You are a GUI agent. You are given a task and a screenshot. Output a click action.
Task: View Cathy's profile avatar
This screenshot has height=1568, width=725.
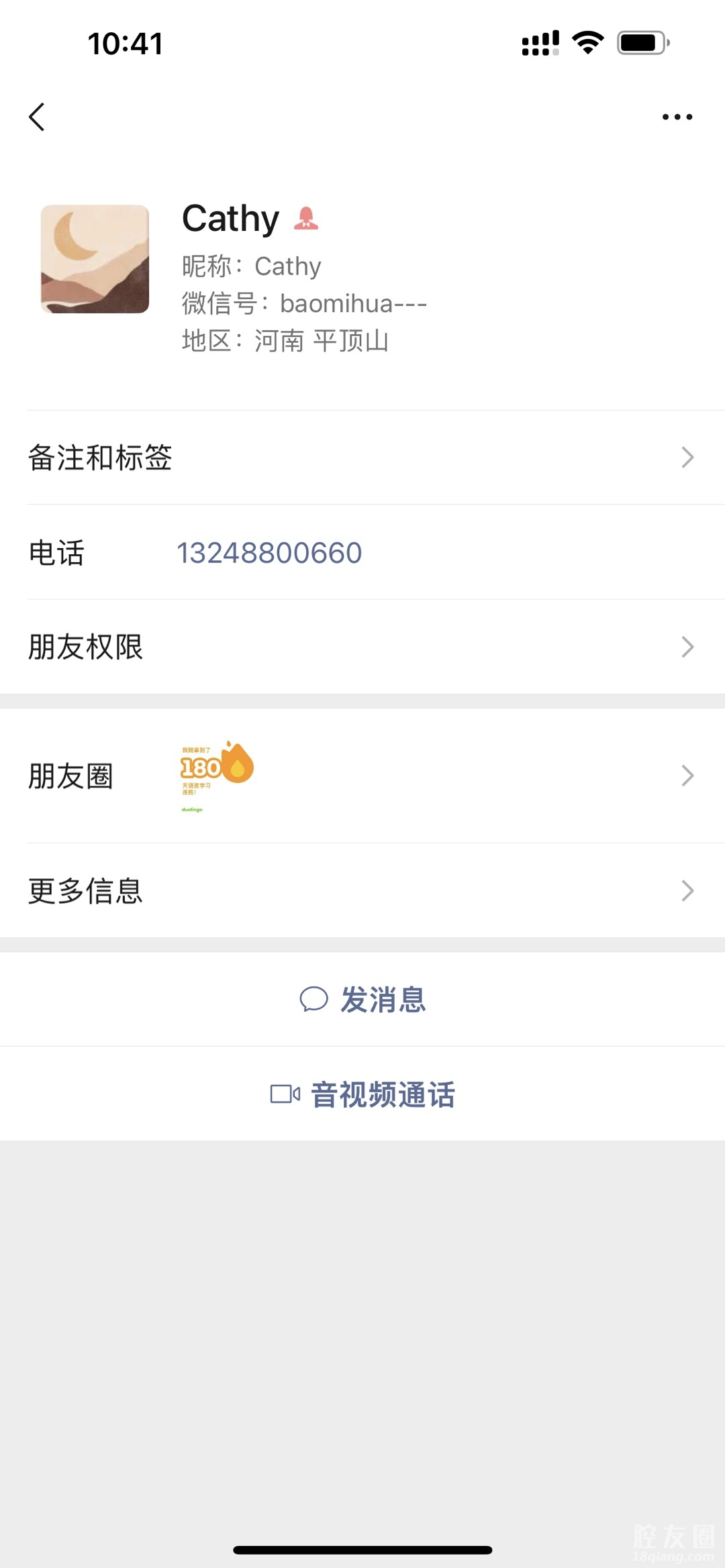point(95,259)
